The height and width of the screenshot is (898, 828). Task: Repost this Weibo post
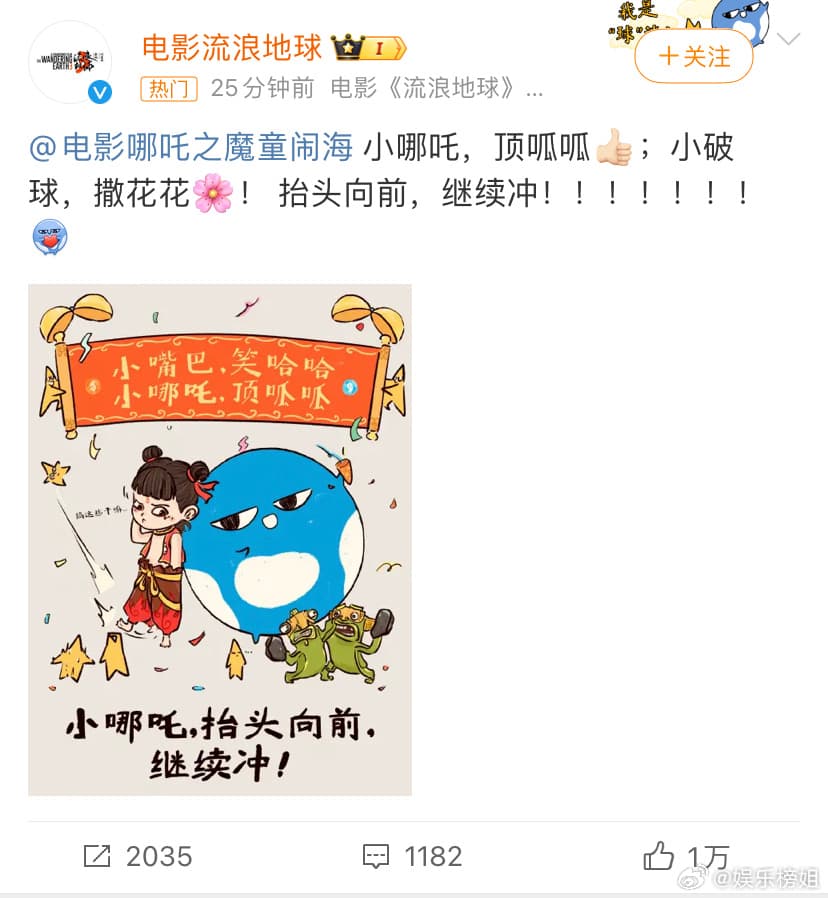(x=138, y=856)
